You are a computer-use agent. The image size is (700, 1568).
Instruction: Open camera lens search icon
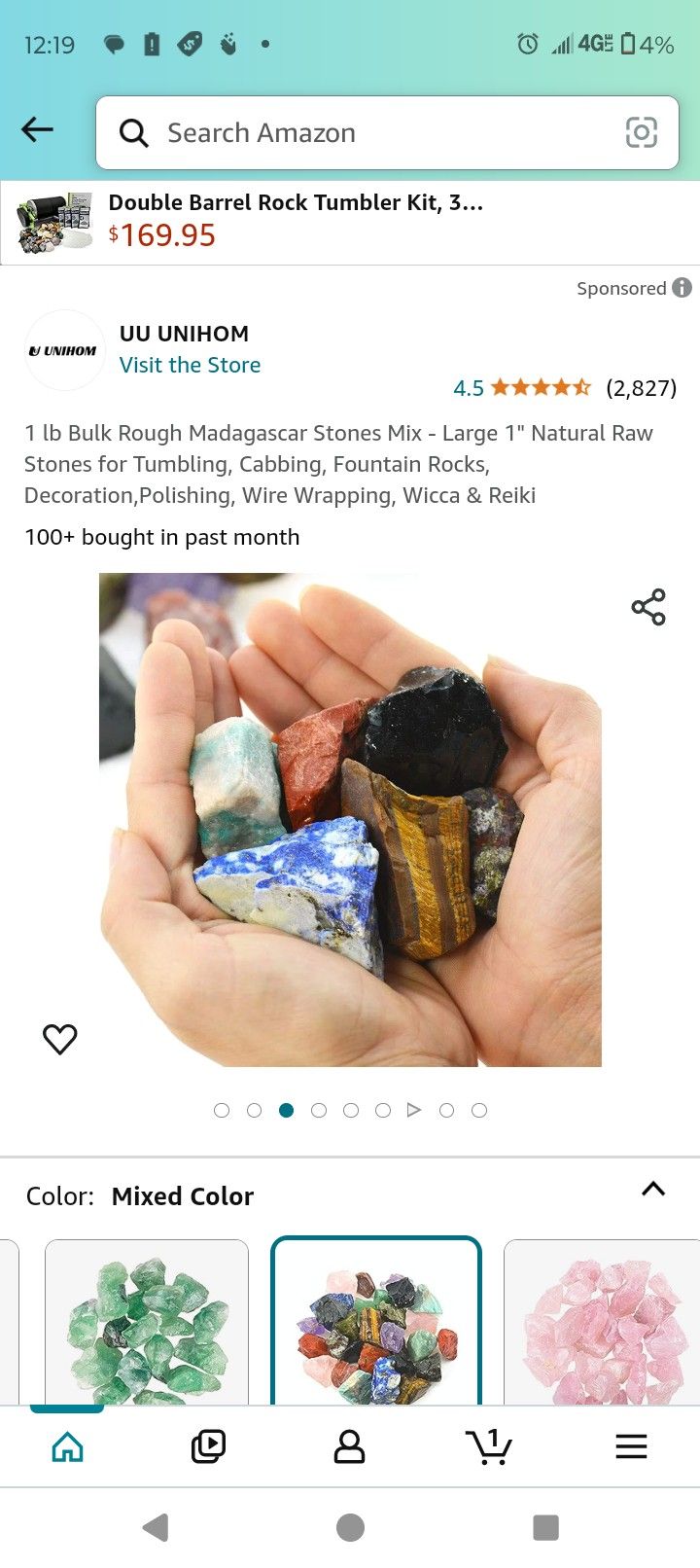coord(641,132)
